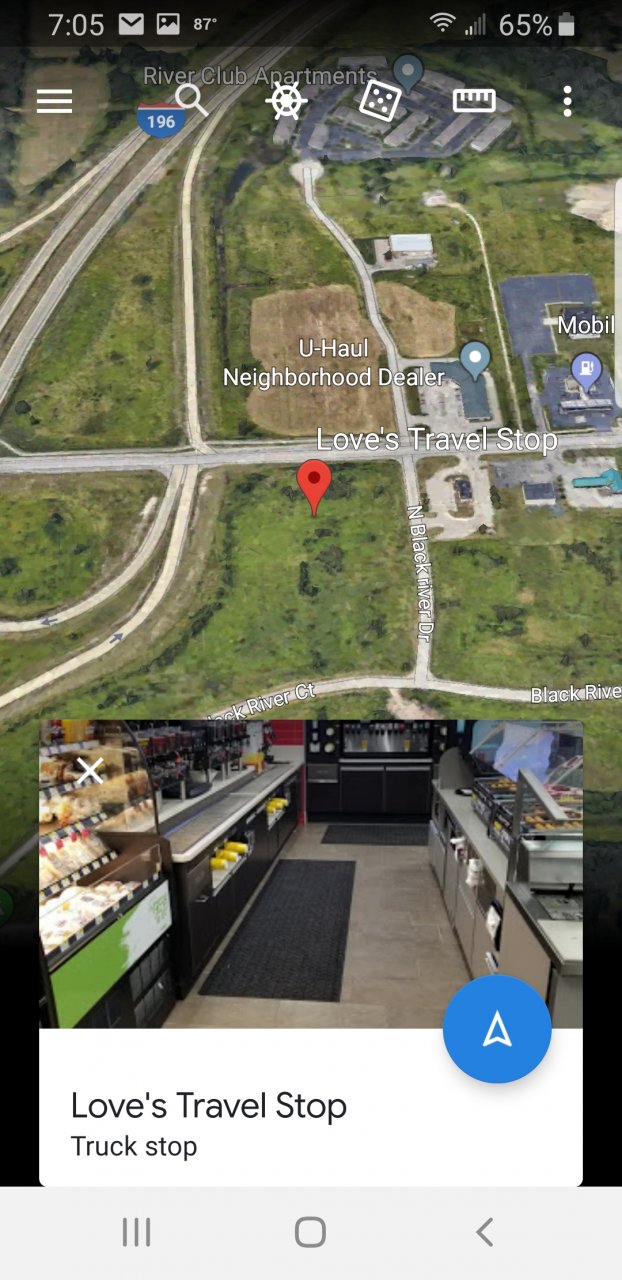Close the Love's Travel Stop card

pos(90,770)
